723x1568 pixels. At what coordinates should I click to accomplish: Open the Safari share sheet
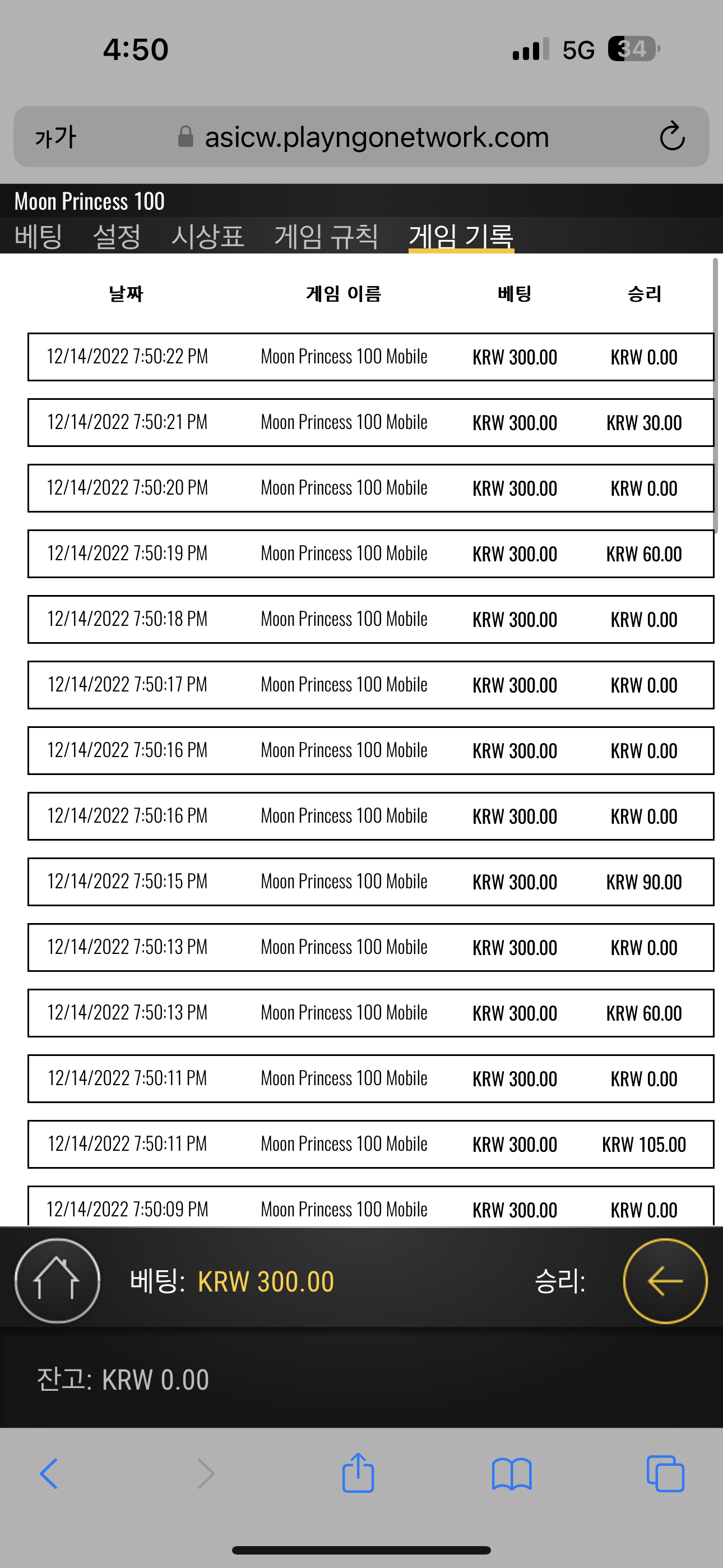point(358,1473)
